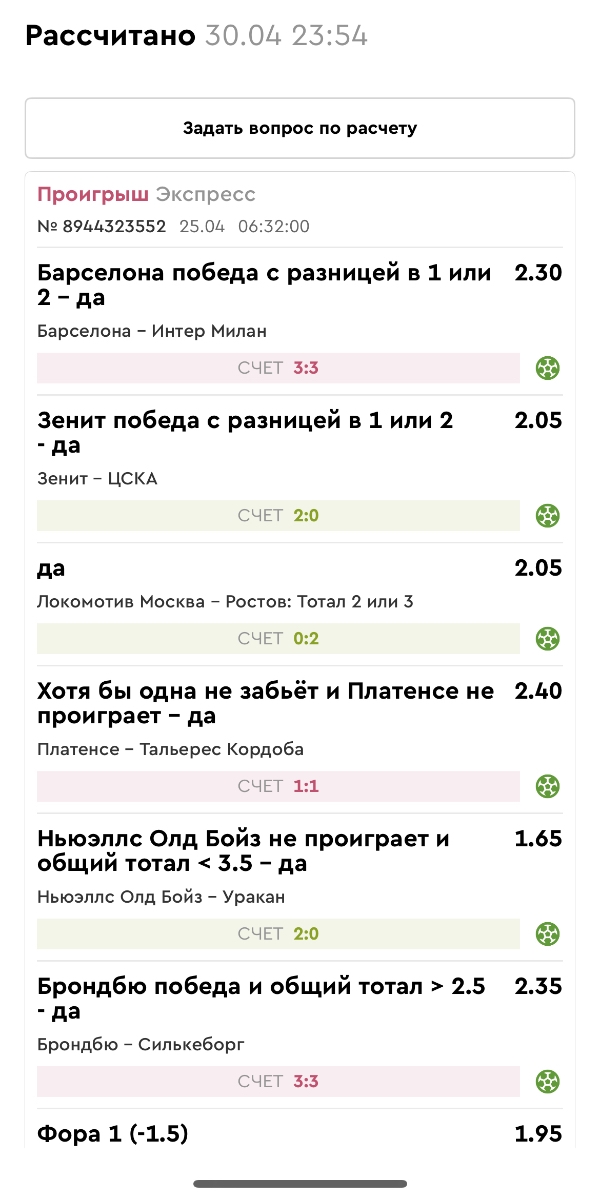Viewport: 600px width, 1200px height.
Task: Tap the soccer icon for Ньюэллс Олд Бойз – Уракан
Action: point(547,934)
